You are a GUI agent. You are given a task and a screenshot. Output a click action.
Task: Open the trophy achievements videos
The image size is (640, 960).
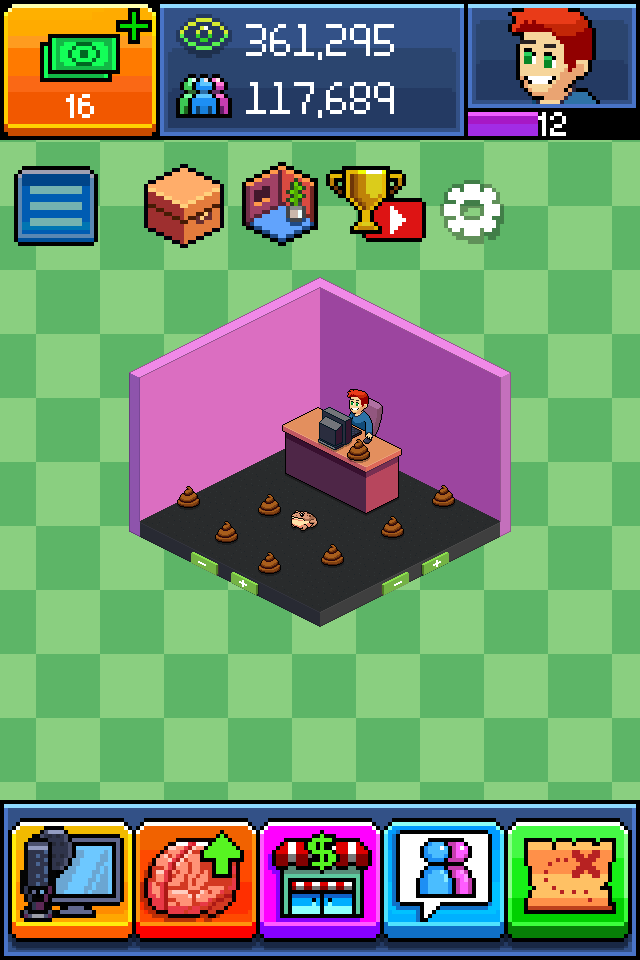pyautogui.click(x=375, y=203)
